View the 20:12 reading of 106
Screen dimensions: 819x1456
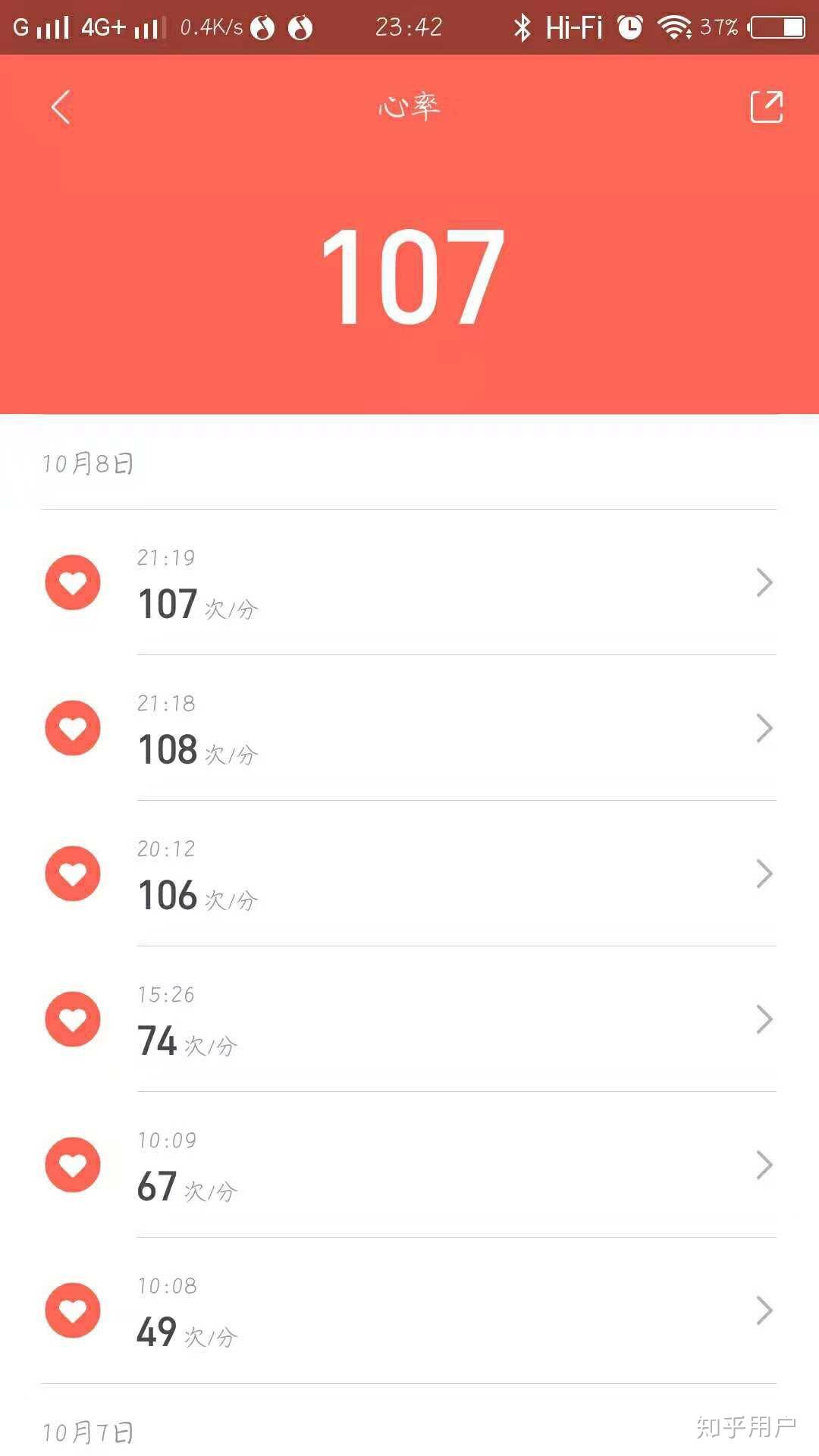409,874
